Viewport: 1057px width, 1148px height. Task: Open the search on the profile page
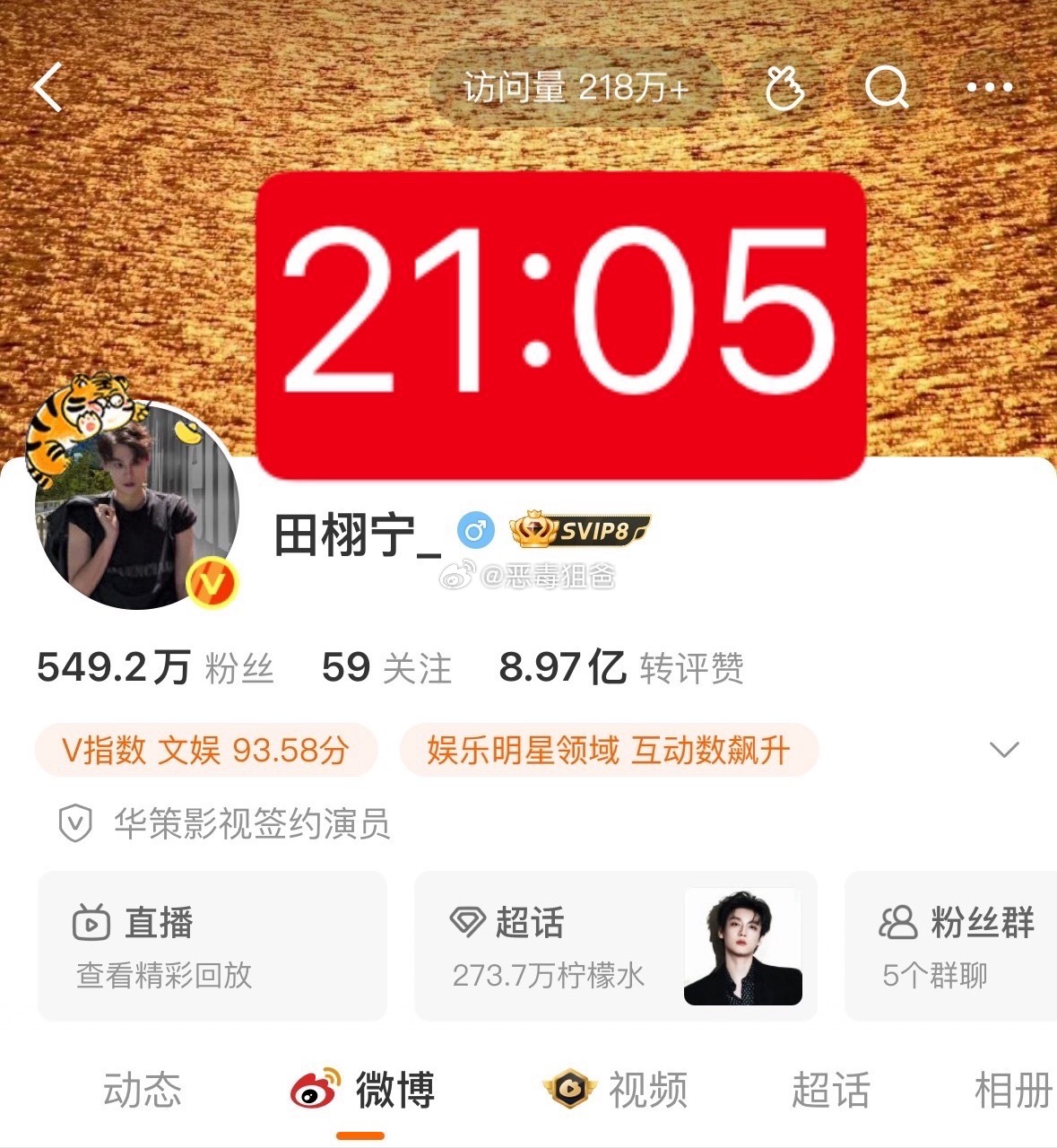pos(886,87)
